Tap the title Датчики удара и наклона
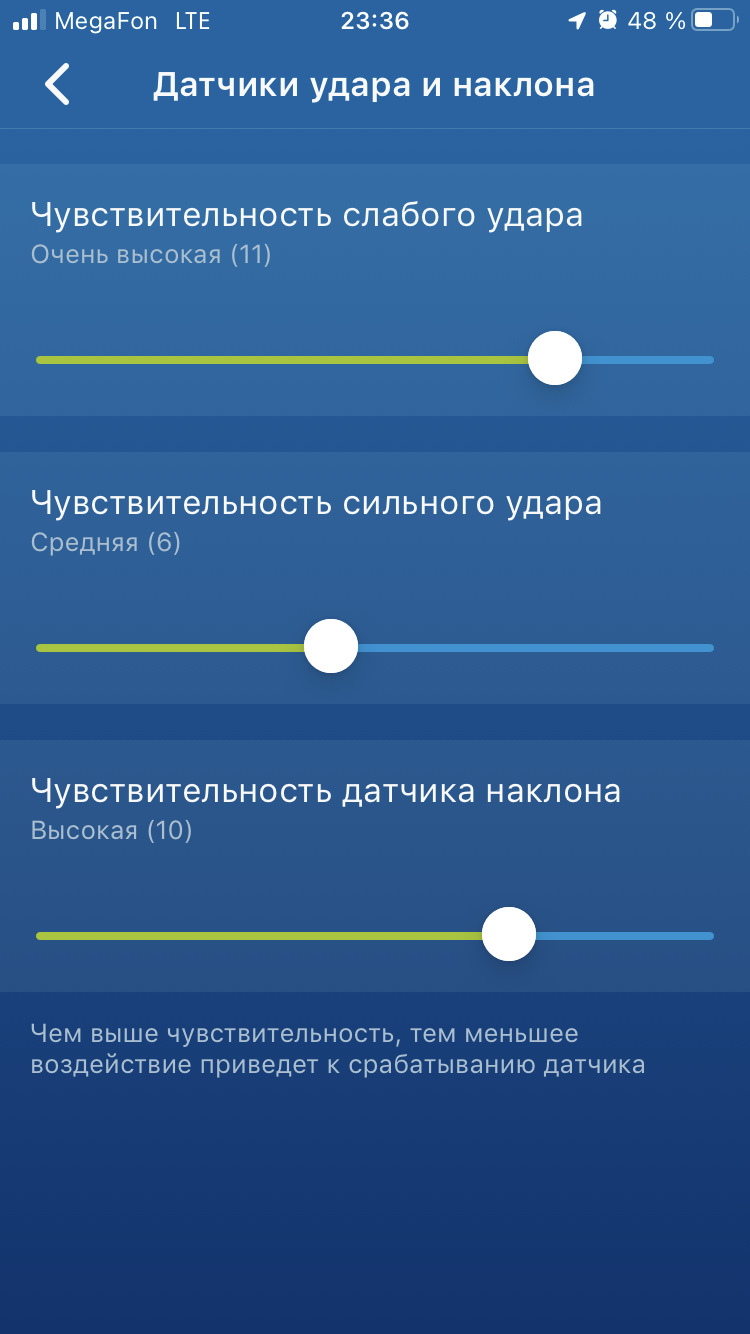This screenshot has height=1334, width=750. [x=374, y=85]
